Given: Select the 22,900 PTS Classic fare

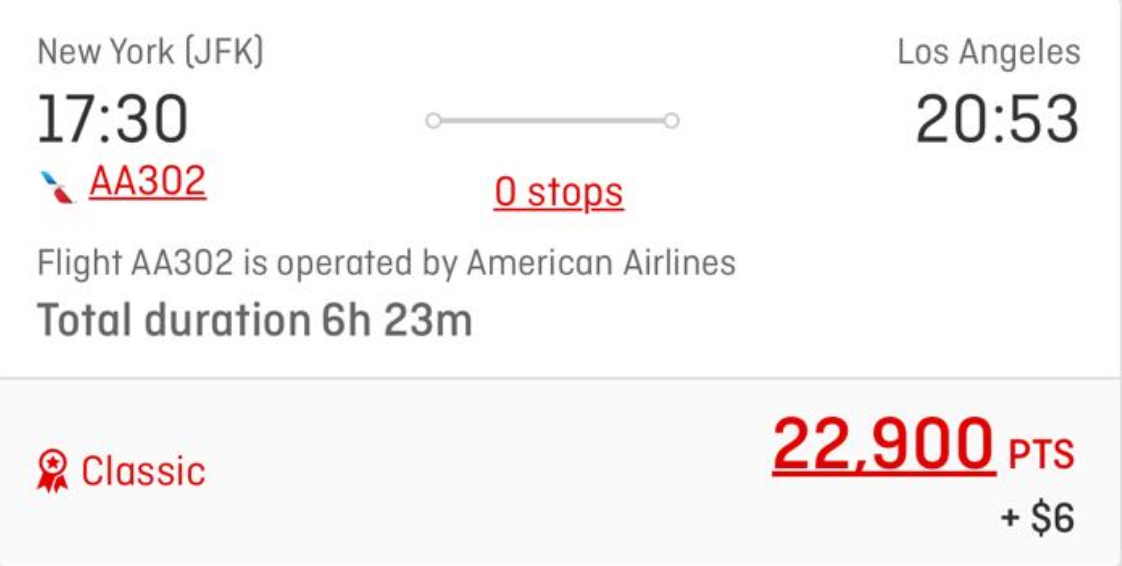Looking at the screenshot, I should [883, 446].
